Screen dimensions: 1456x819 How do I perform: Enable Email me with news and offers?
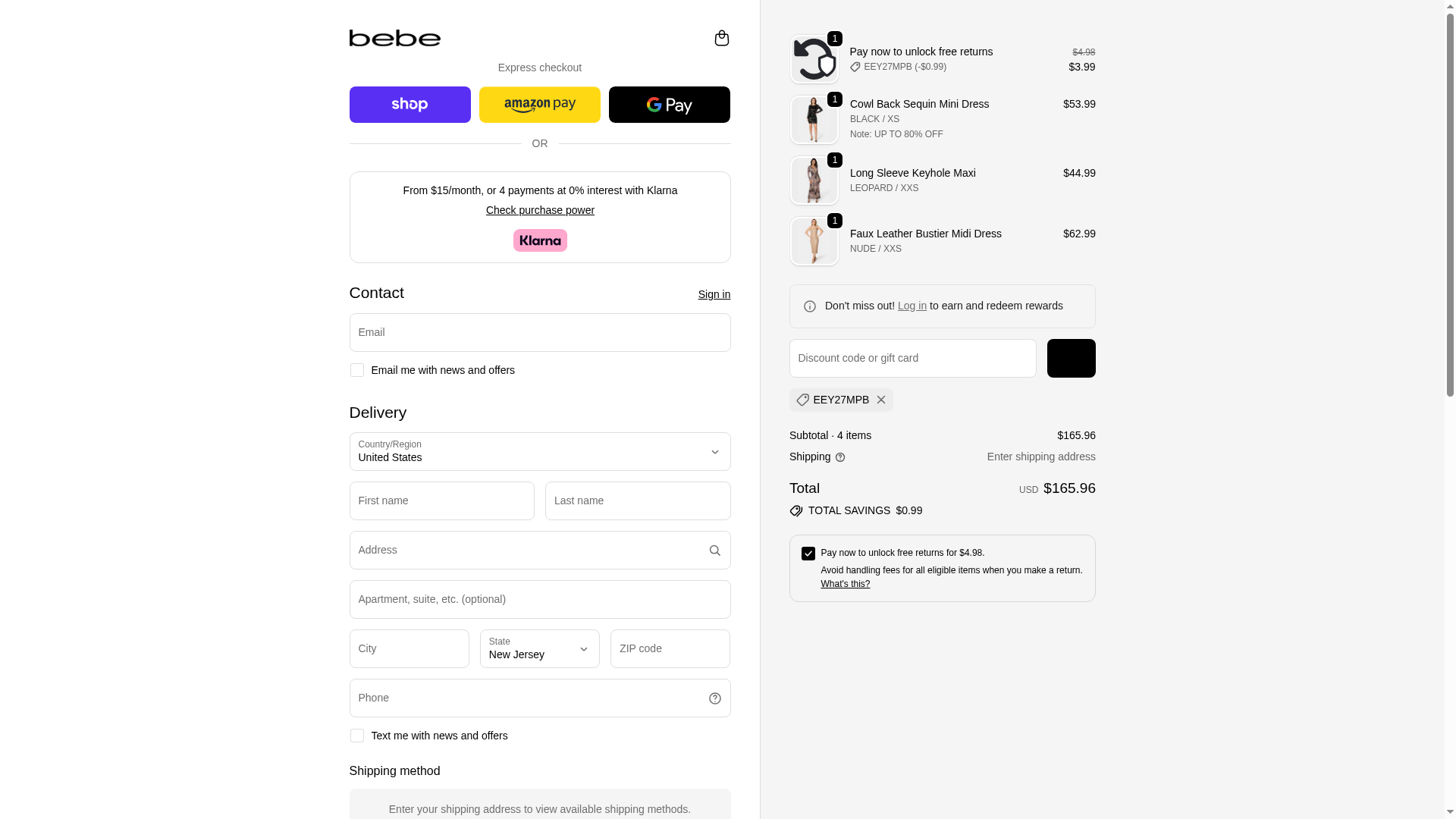pos(356,370)
